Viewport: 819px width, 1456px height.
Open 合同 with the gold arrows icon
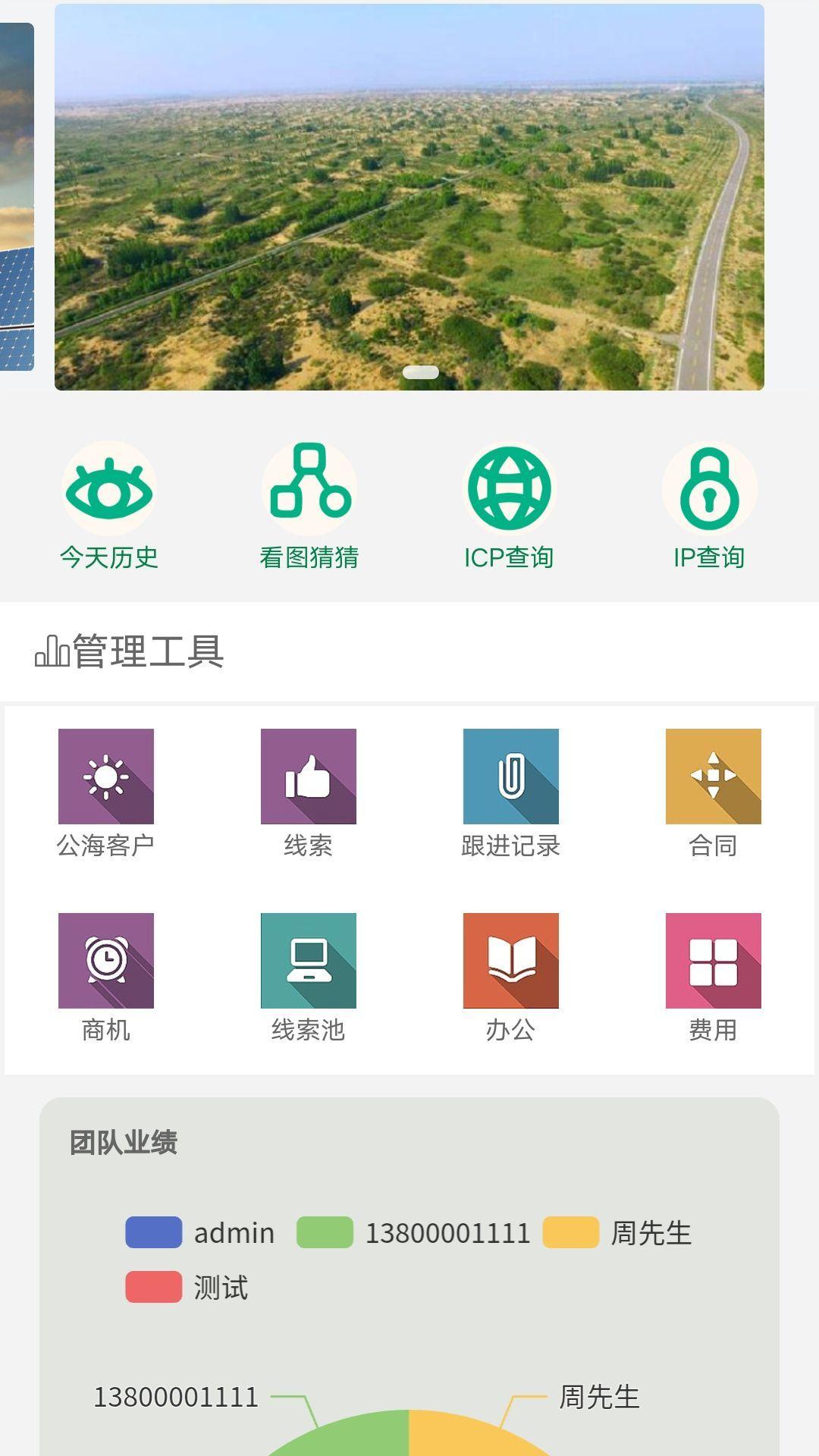tap(713, 776)
